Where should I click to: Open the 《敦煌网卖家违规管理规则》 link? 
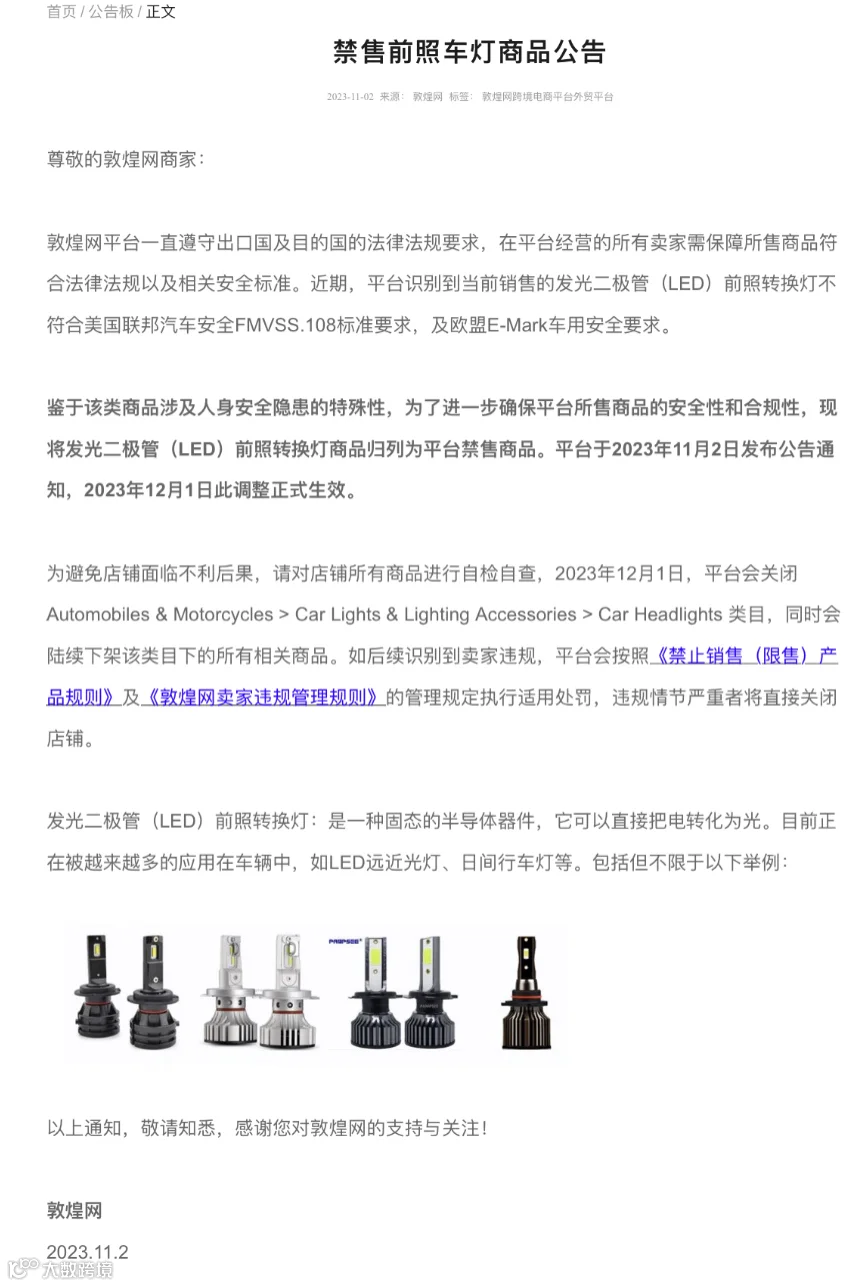pyautogui.click(x=263, y=698)
